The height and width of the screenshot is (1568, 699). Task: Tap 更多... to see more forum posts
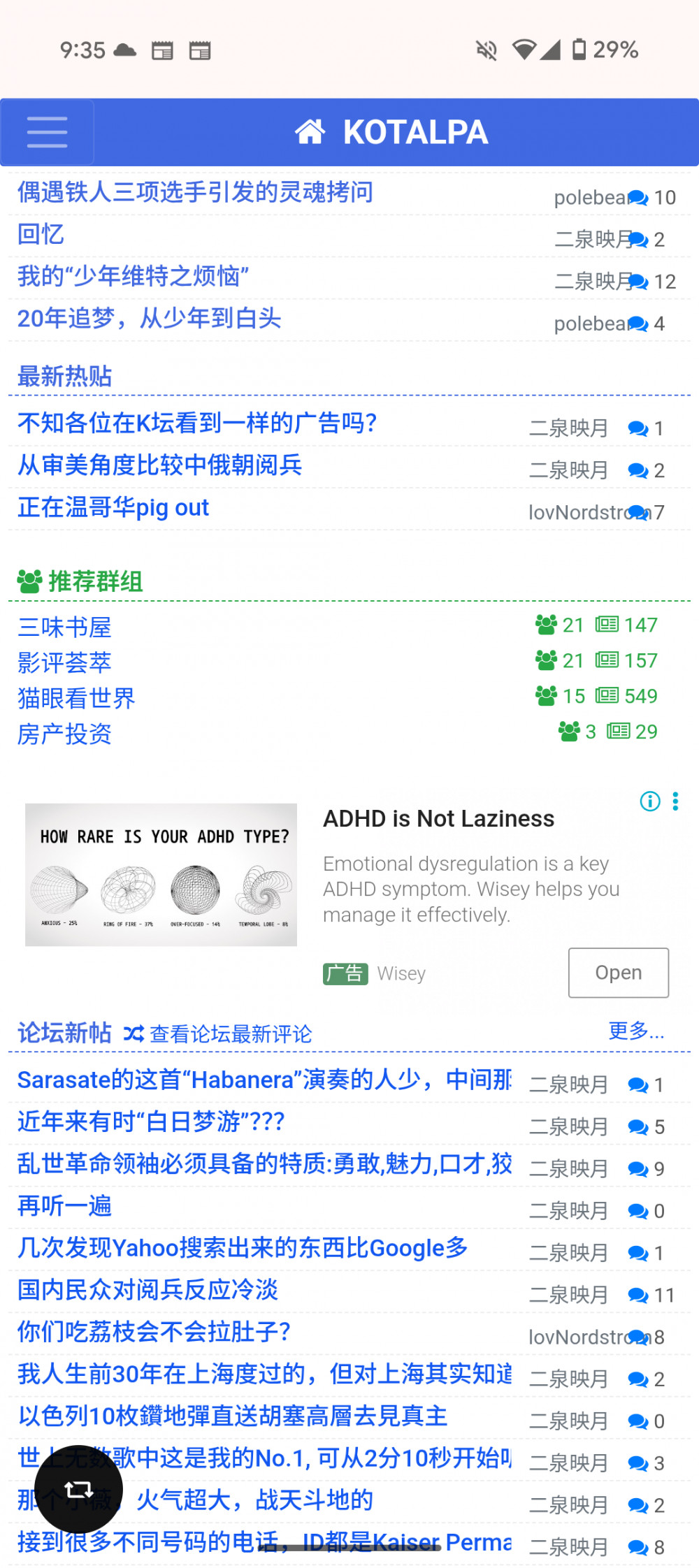click(636, 1031)
